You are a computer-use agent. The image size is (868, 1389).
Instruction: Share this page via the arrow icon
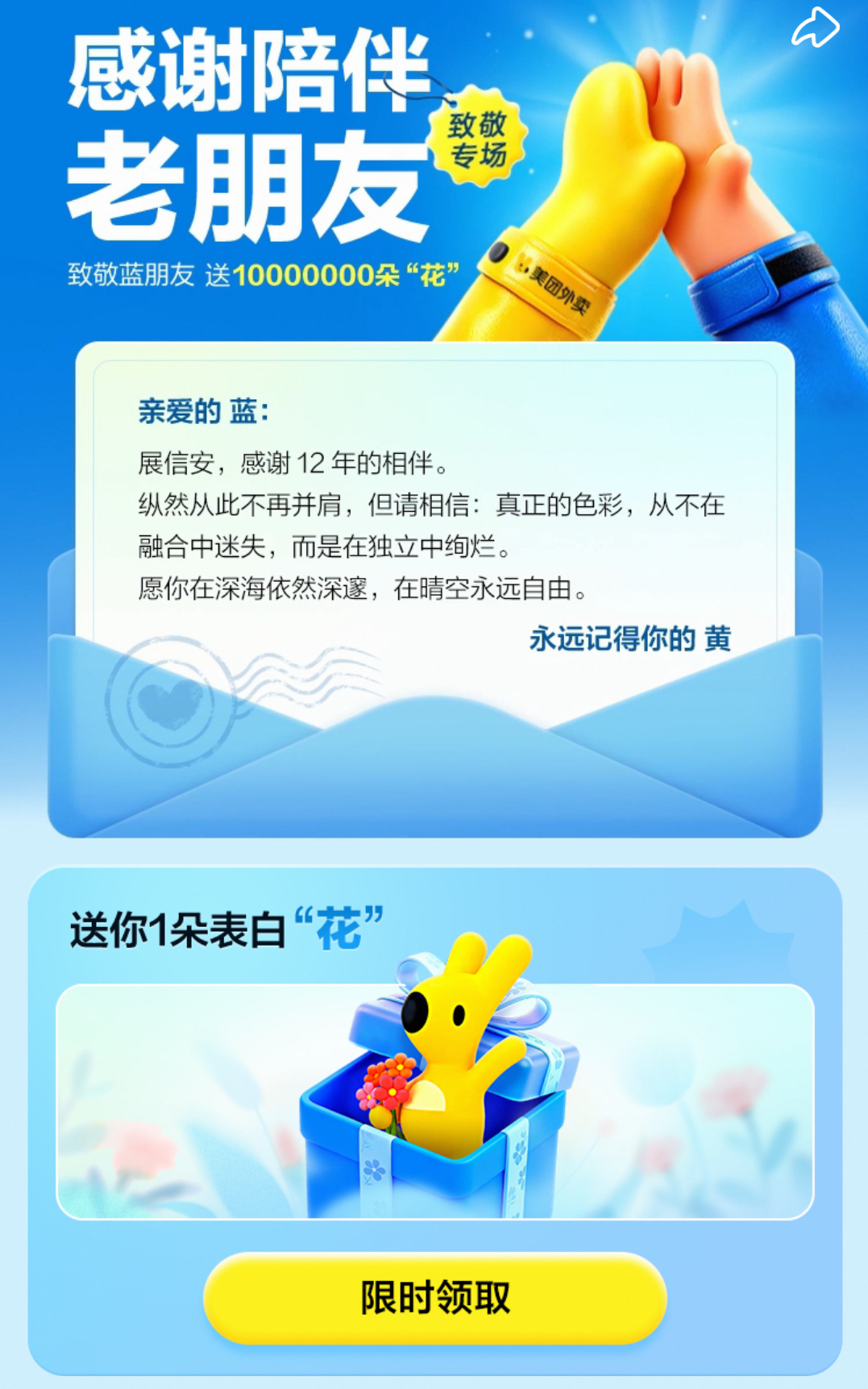(x=815, y=28)
